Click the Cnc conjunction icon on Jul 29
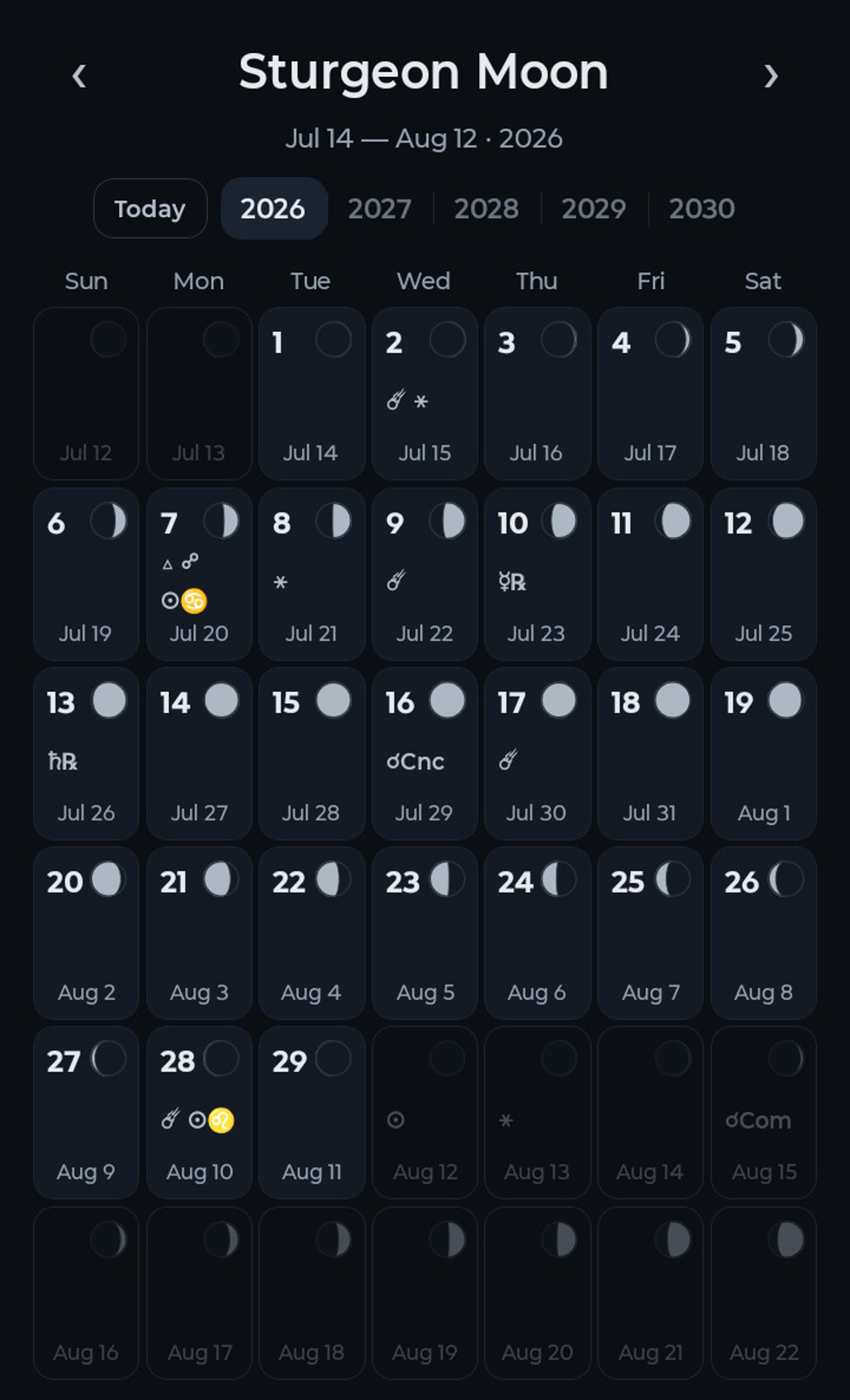The width and height of the screenshot is (850, 1400). (x=415, y=762)
